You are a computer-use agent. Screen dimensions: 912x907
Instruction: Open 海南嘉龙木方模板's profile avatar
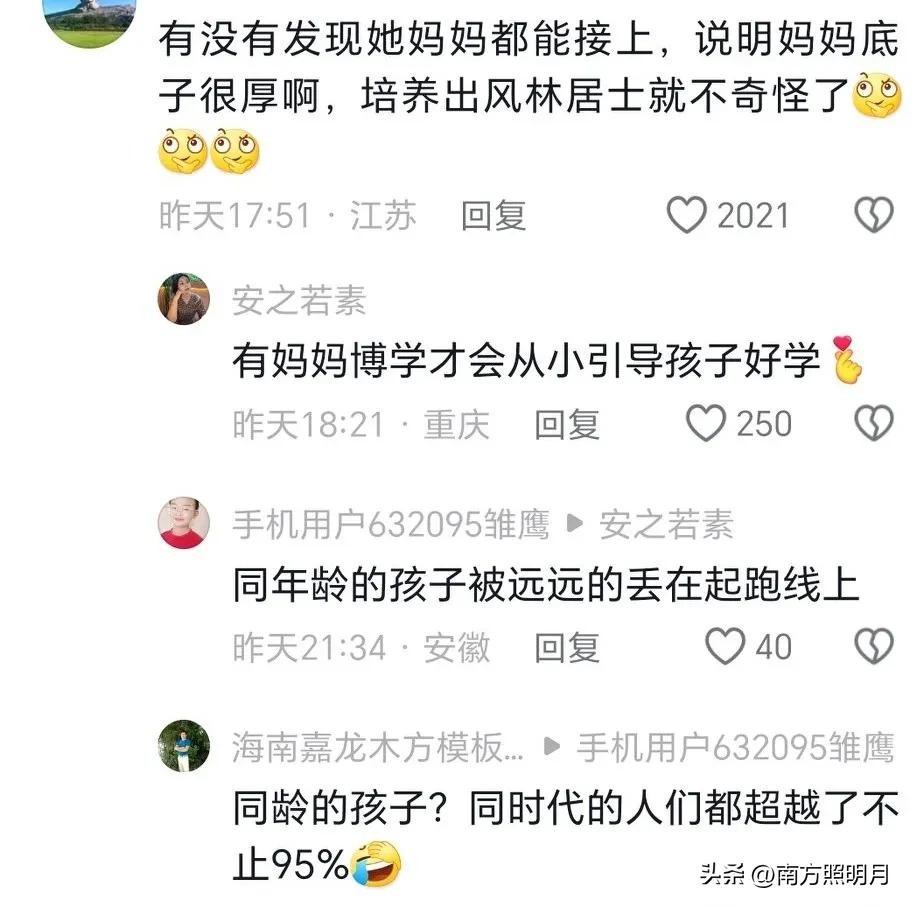point(184,745)
